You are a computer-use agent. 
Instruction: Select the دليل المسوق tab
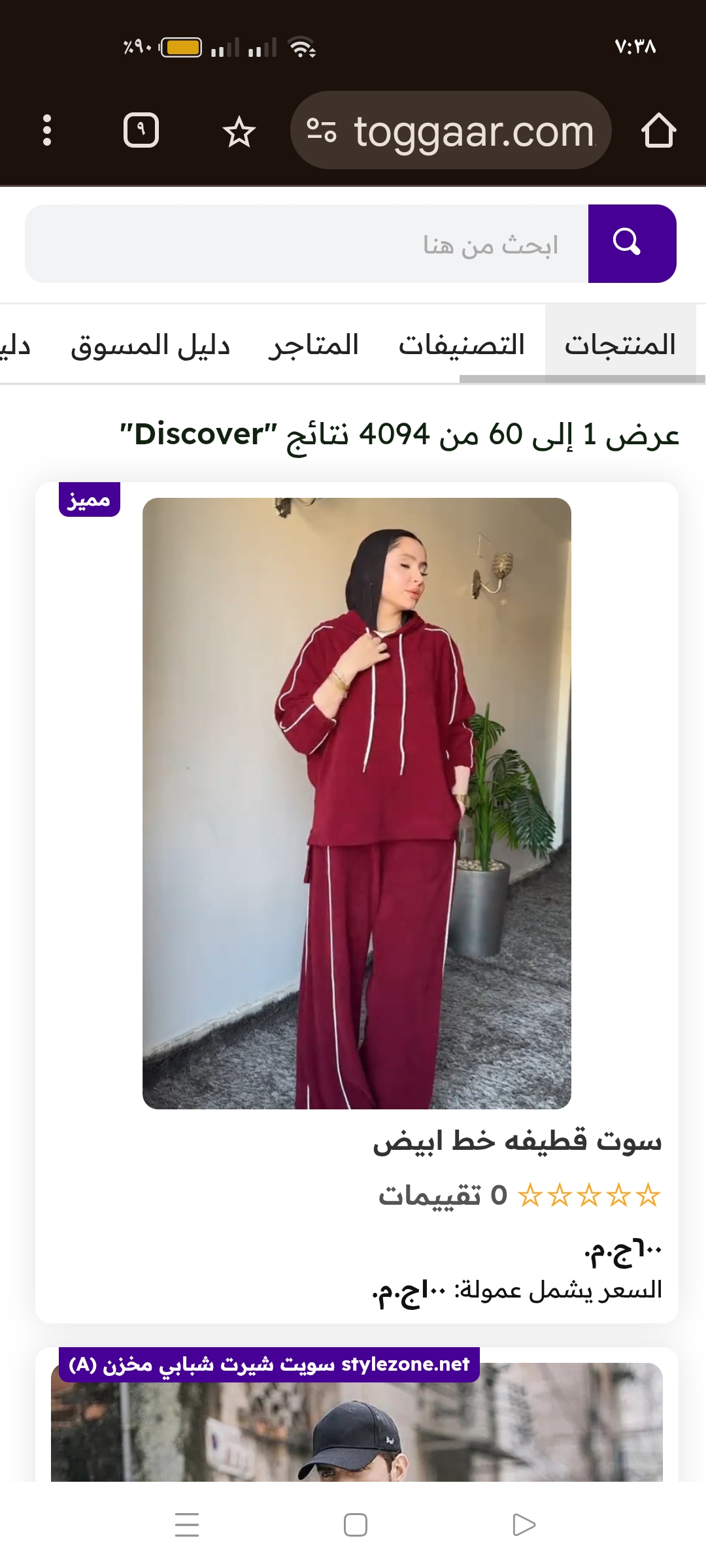[x=150, y=344]
